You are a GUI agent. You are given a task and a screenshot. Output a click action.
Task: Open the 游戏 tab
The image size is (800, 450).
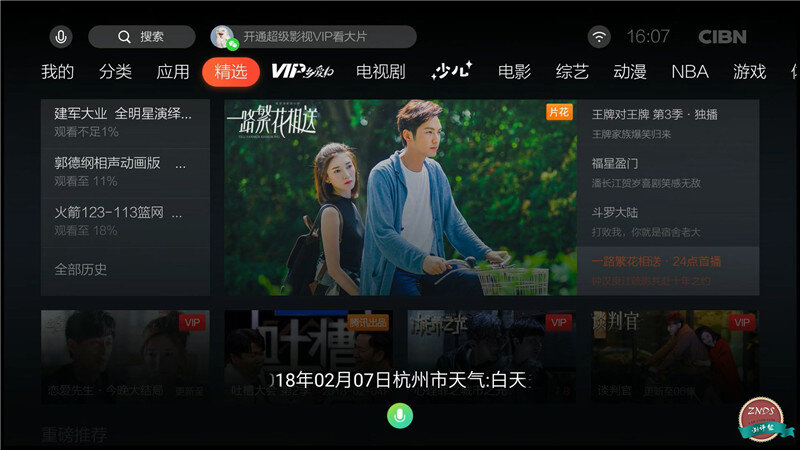(x=749, y=72)
